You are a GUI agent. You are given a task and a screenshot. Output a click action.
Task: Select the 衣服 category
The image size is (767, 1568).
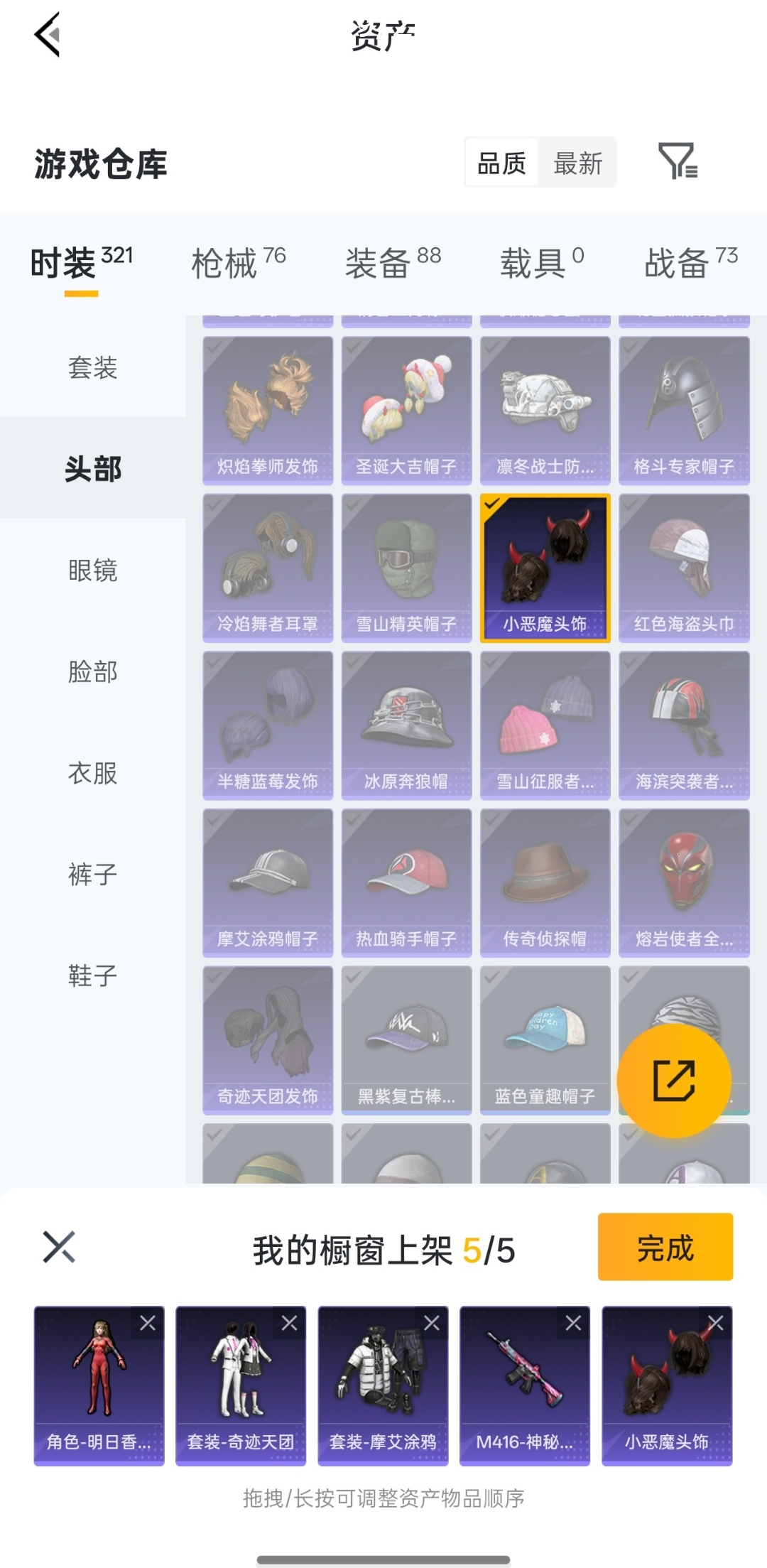(92, 773)
